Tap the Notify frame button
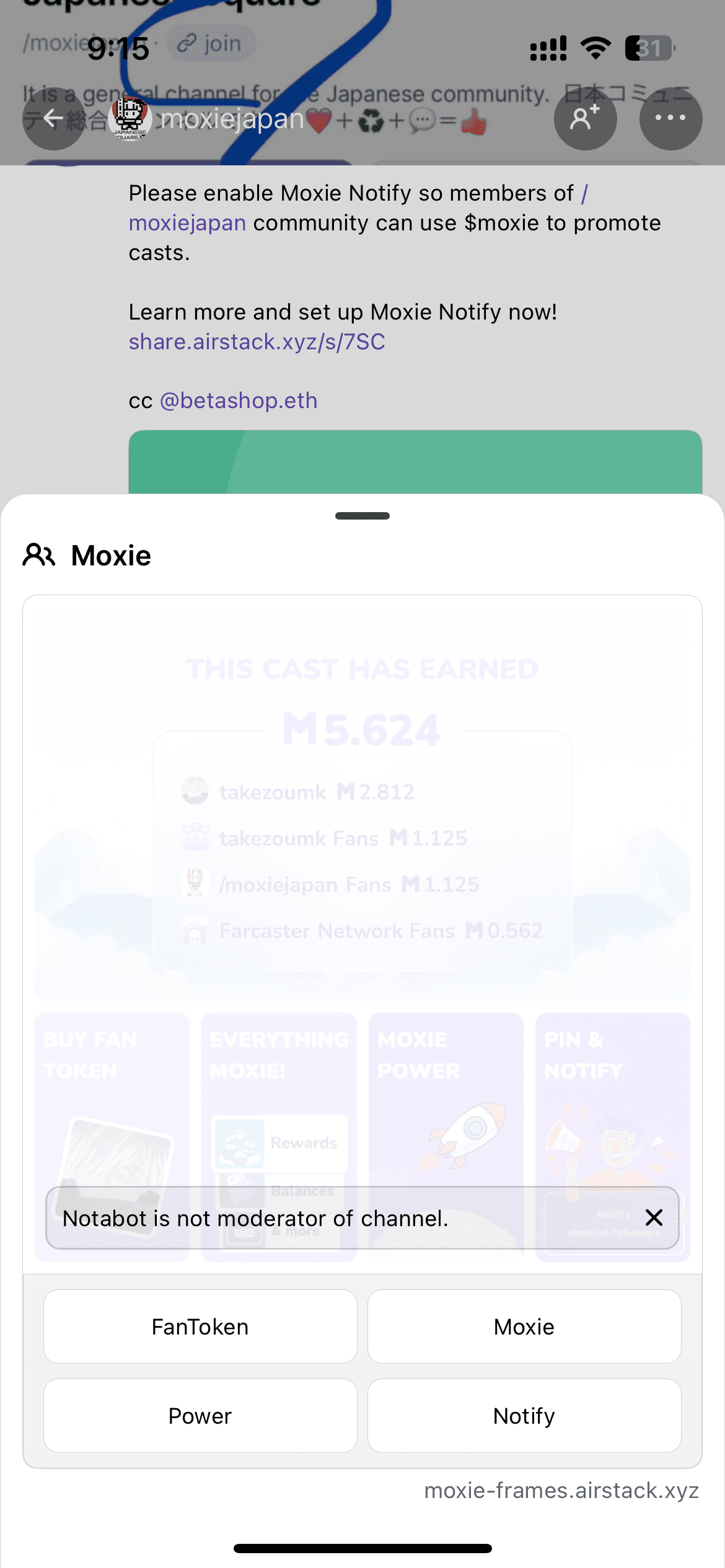Screen dimensions: 725x1568 tap(524, 1416)
